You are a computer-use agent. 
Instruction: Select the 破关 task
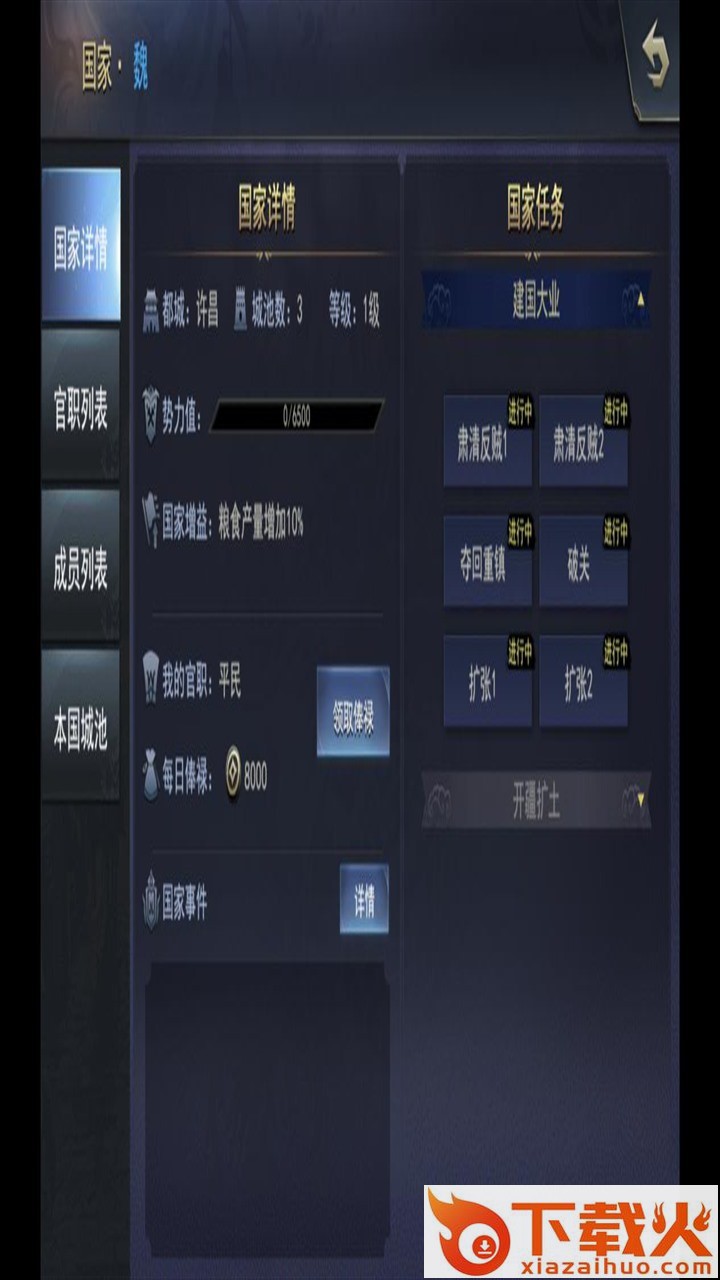pyautogui.click(x=584, y=562)
